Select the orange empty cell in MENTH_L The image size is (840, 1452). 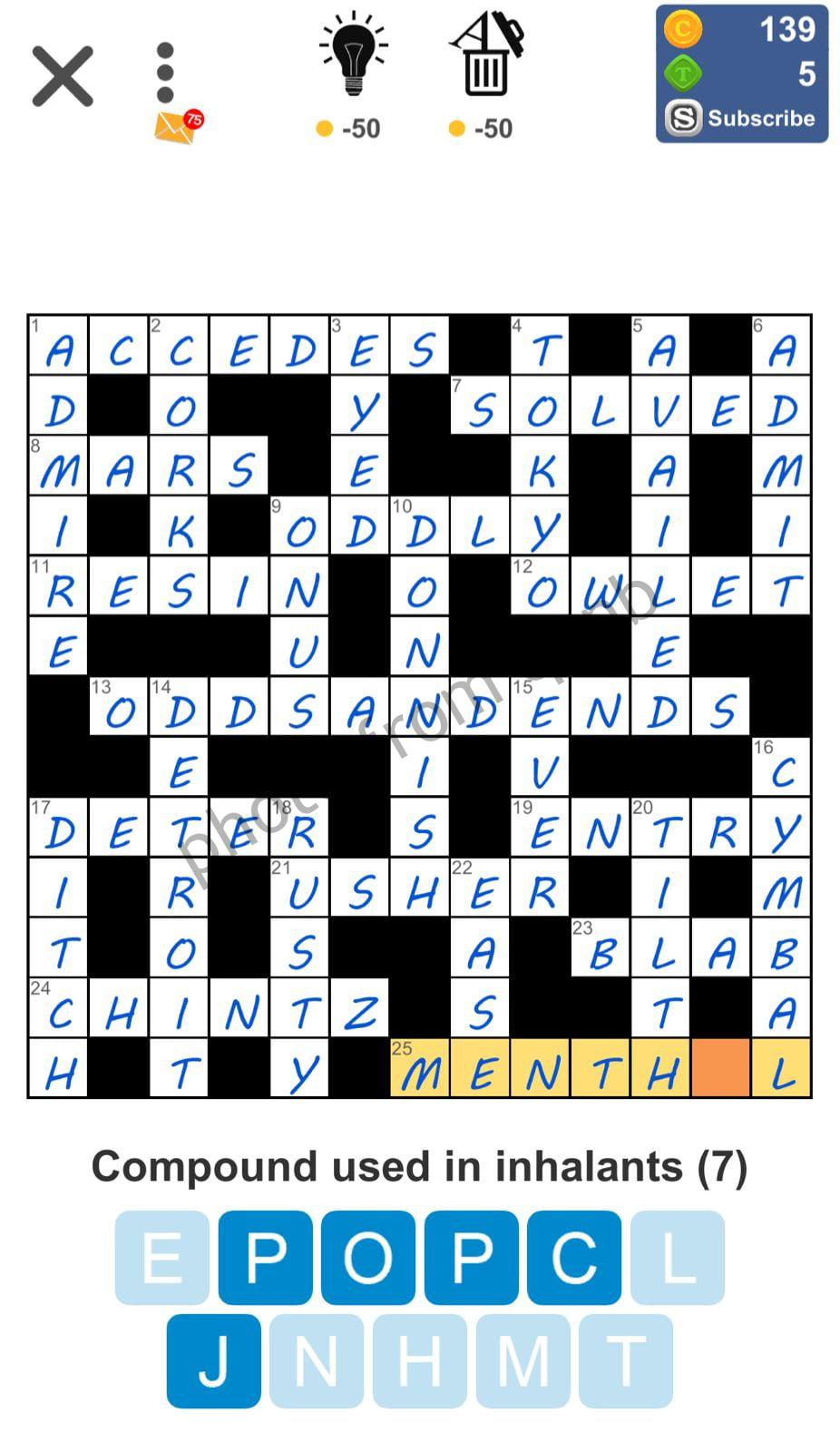720,1069
